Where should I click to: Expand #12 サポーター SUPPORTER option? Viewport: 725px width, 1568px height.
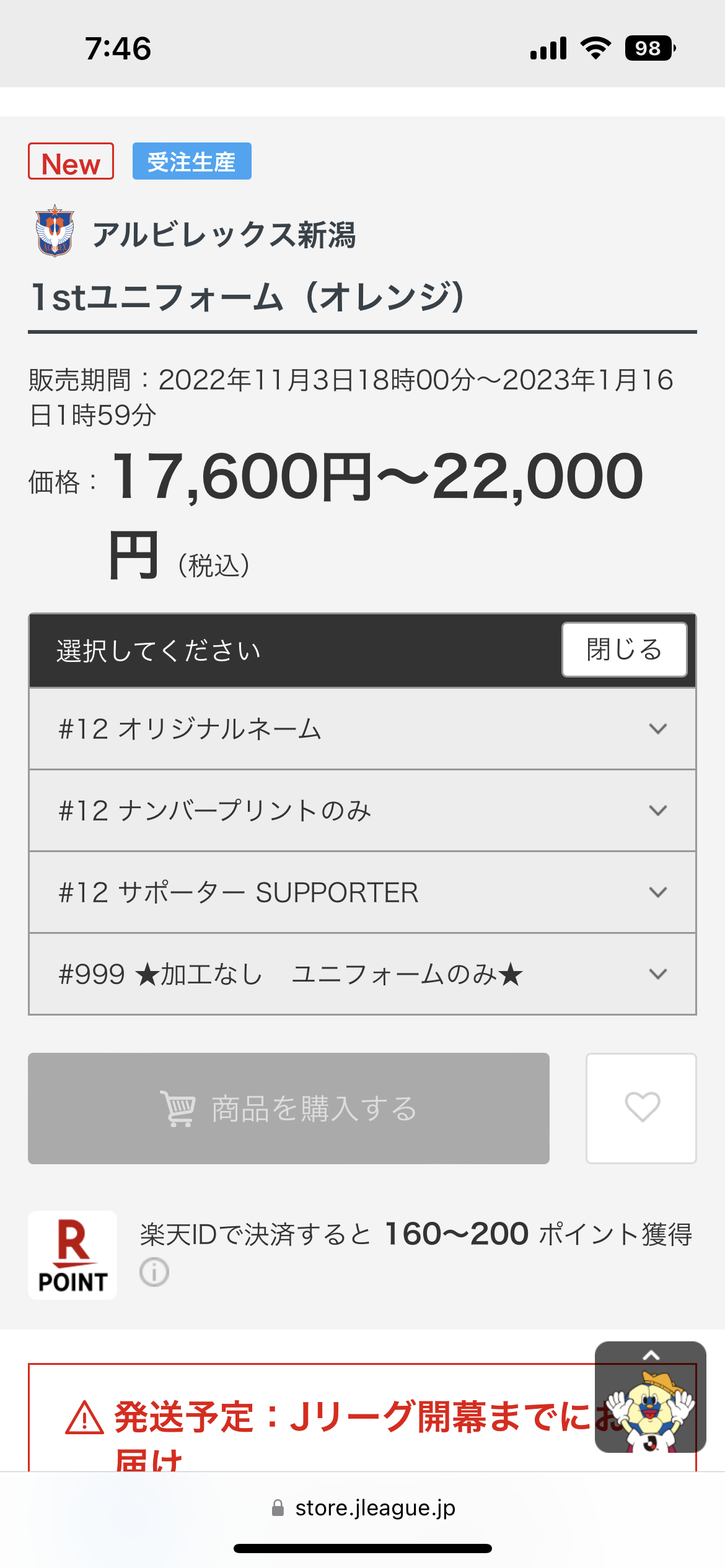(362, 892)
